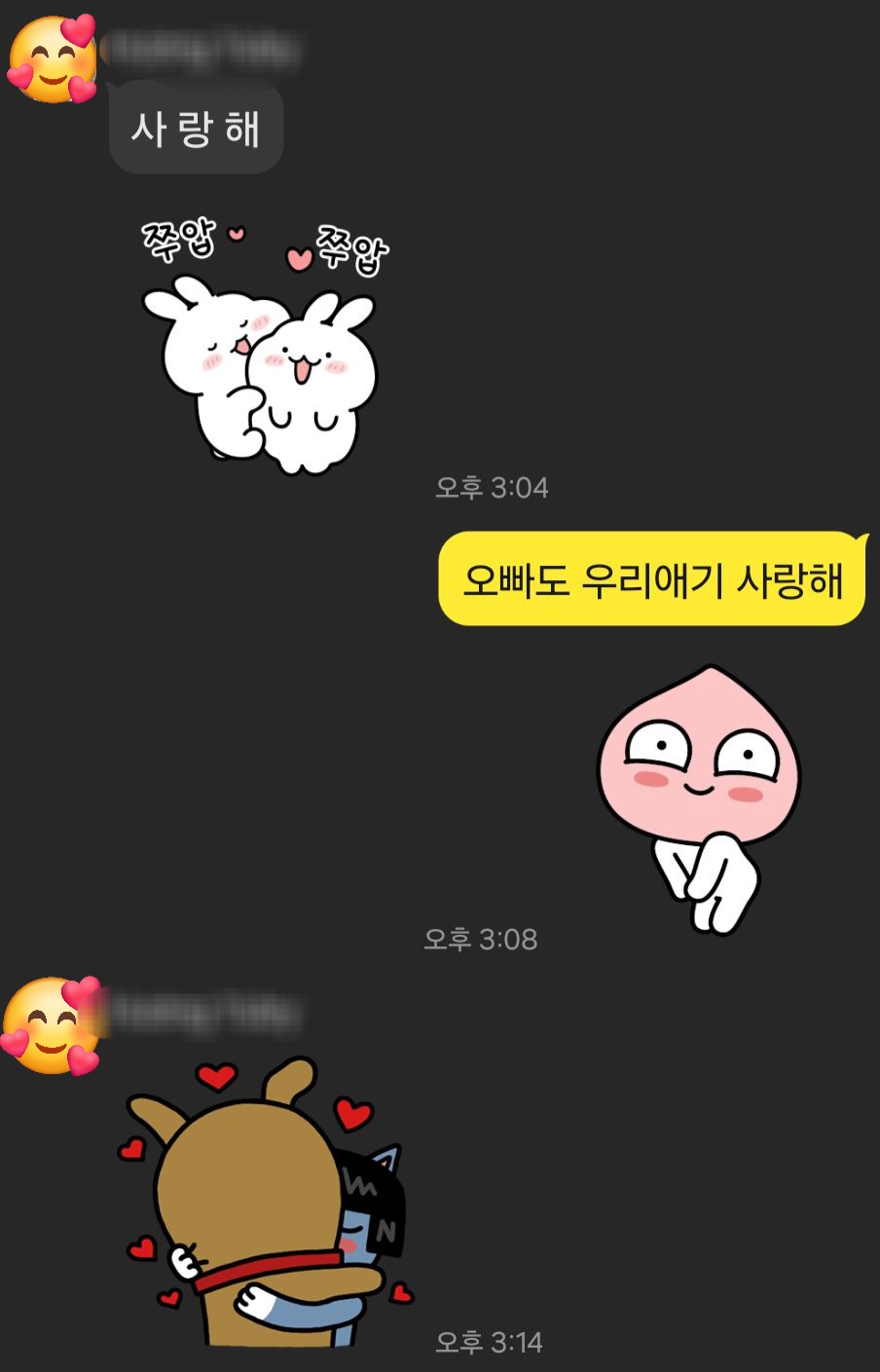Open sender's profile picture beside the 사랑해 message

click(x=53, y=58)
